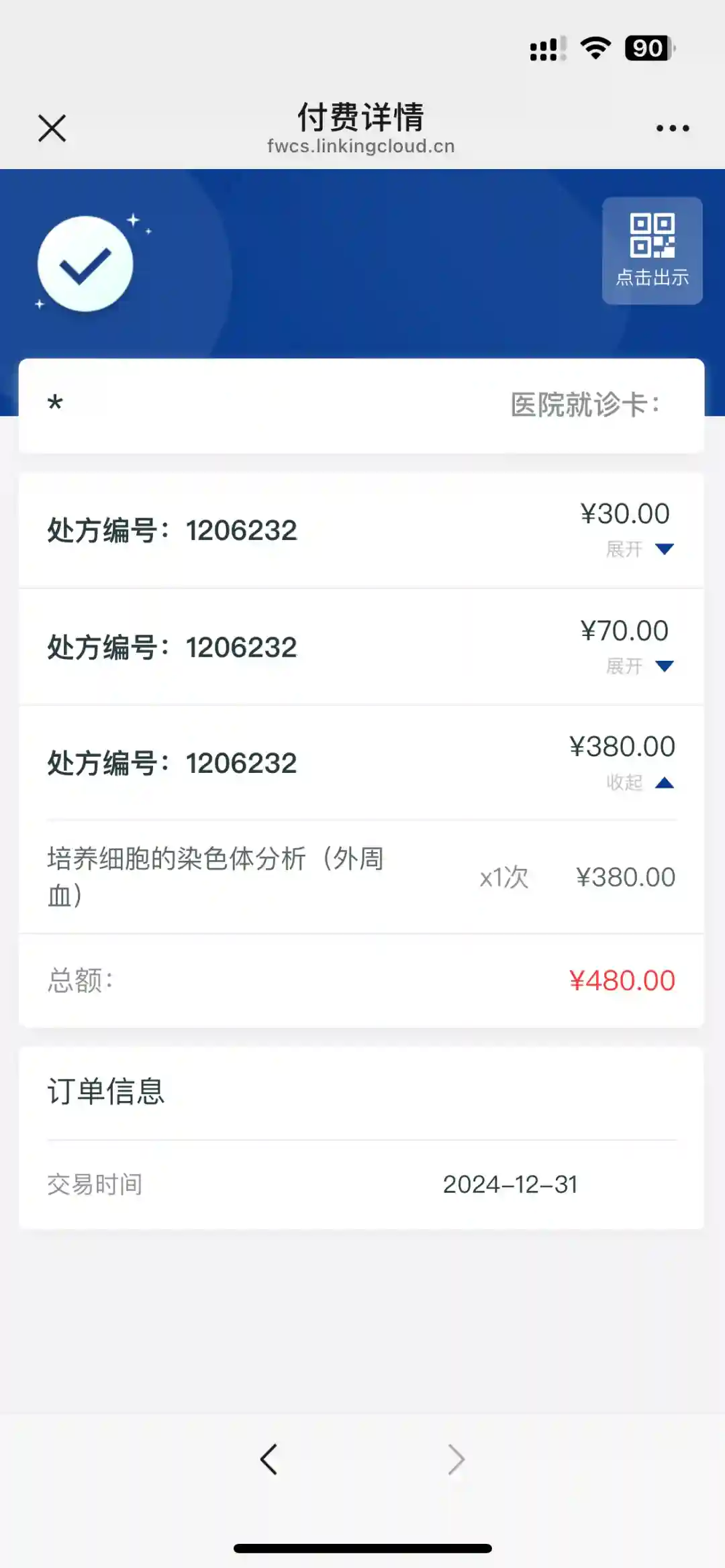Tap 点击出示 to show the QR code
The width and height of the screenshot is (725, 1568).
[x=652, y=250]
